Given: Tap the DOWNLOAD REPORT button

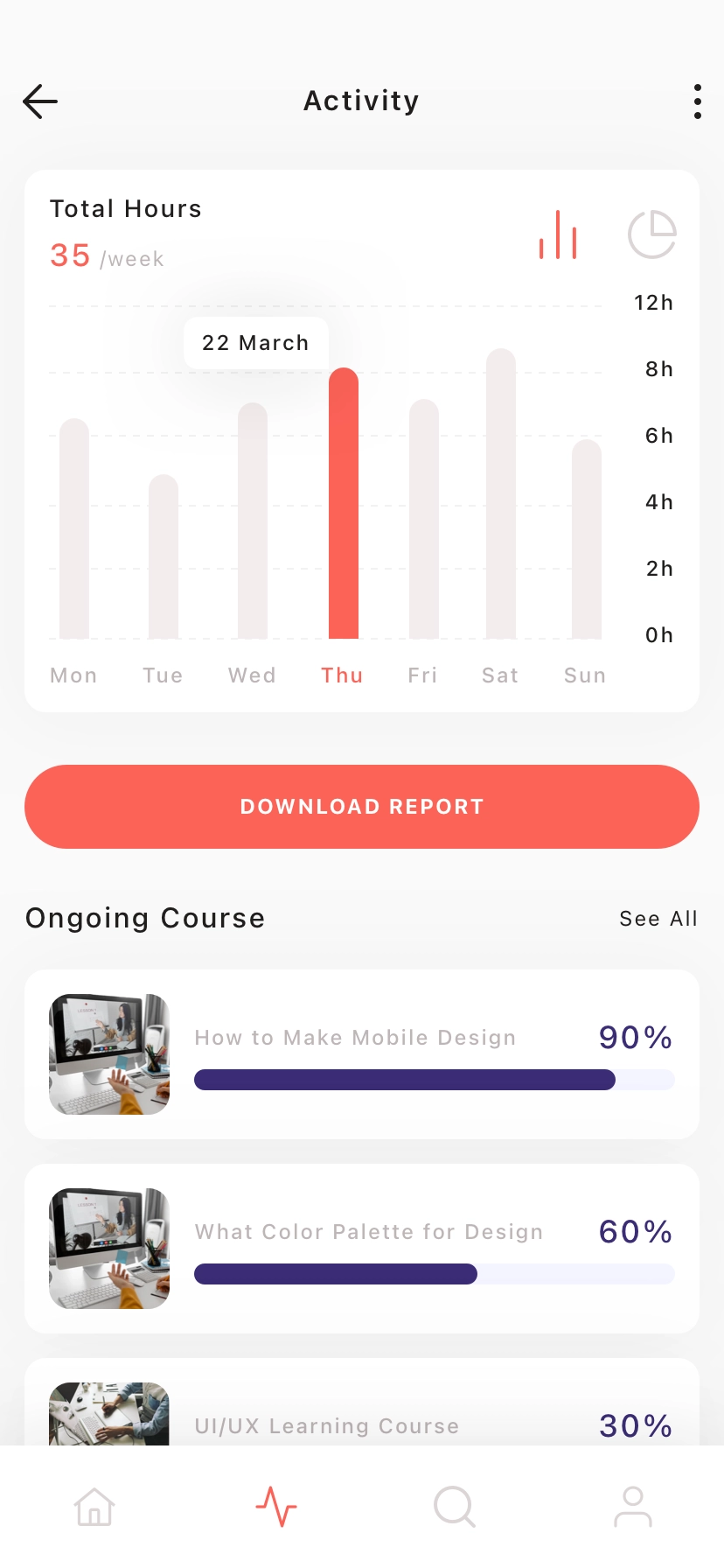Looking at the screenshot, I should point(362,807).
